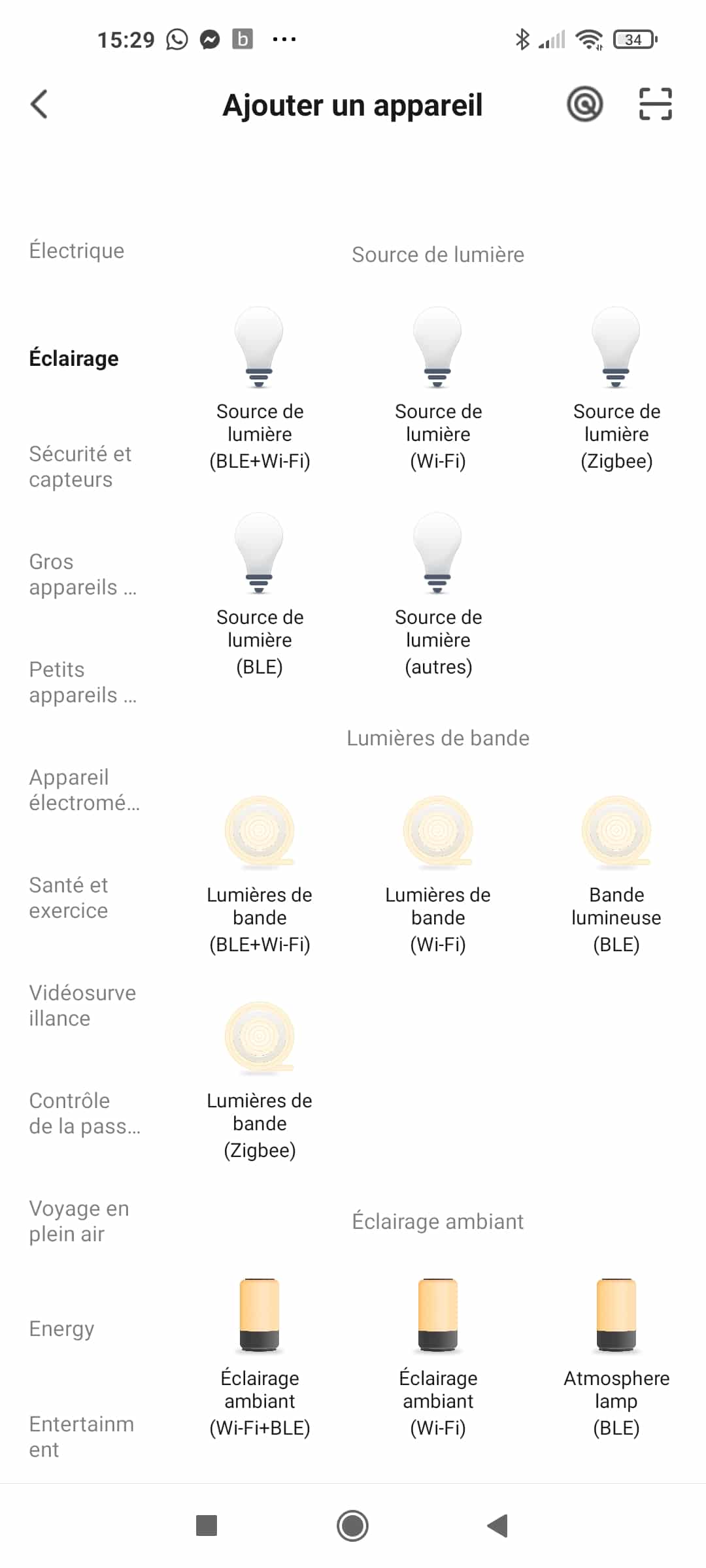706x1568 pixels.
Task: Open the QR code scanner icon
Action: [x=655, y=105]
